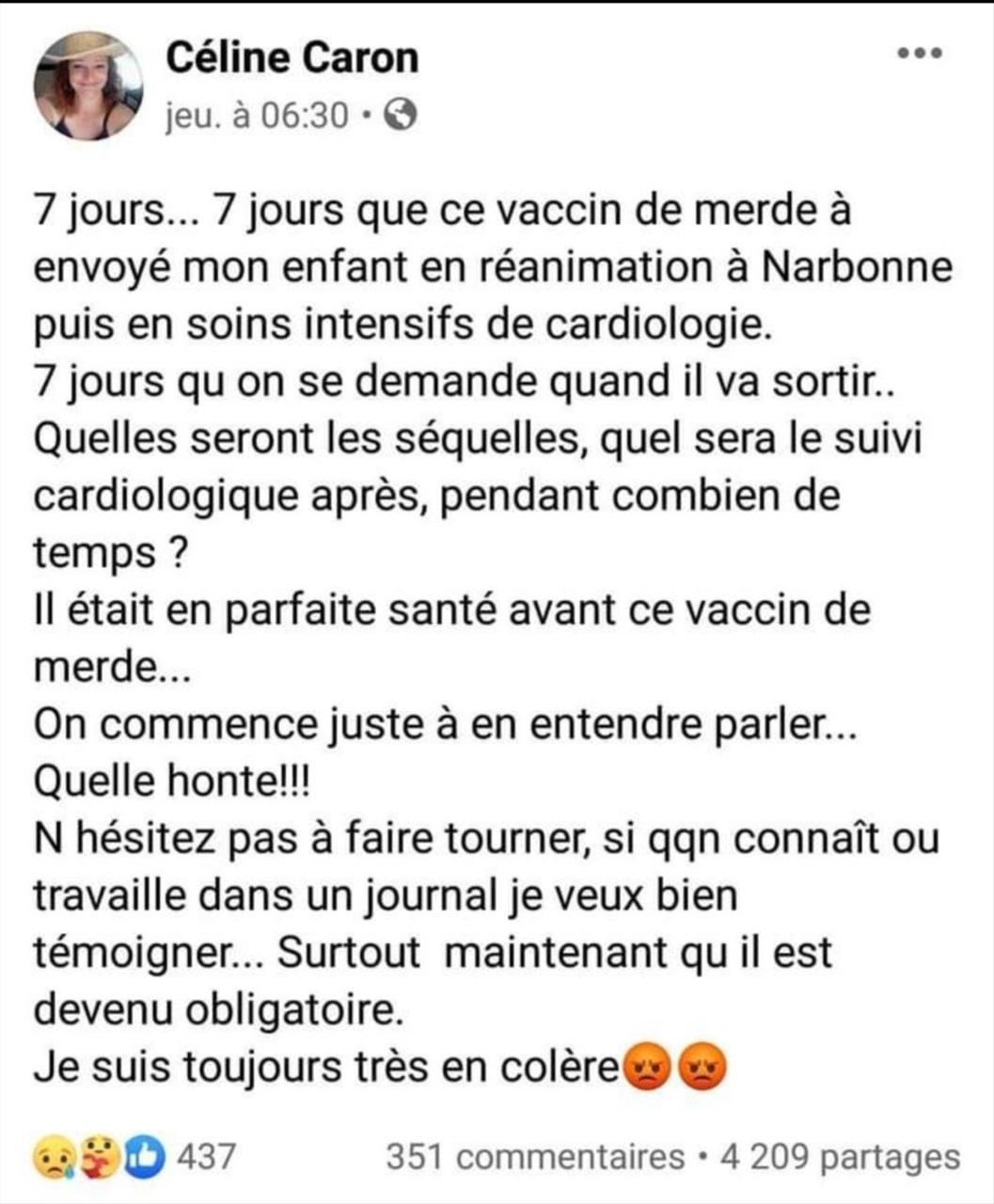Image resolution: width=994 pixels, height=1204 pixels.
Task: Open Céline Caron's profile picture
Action: 87,86
